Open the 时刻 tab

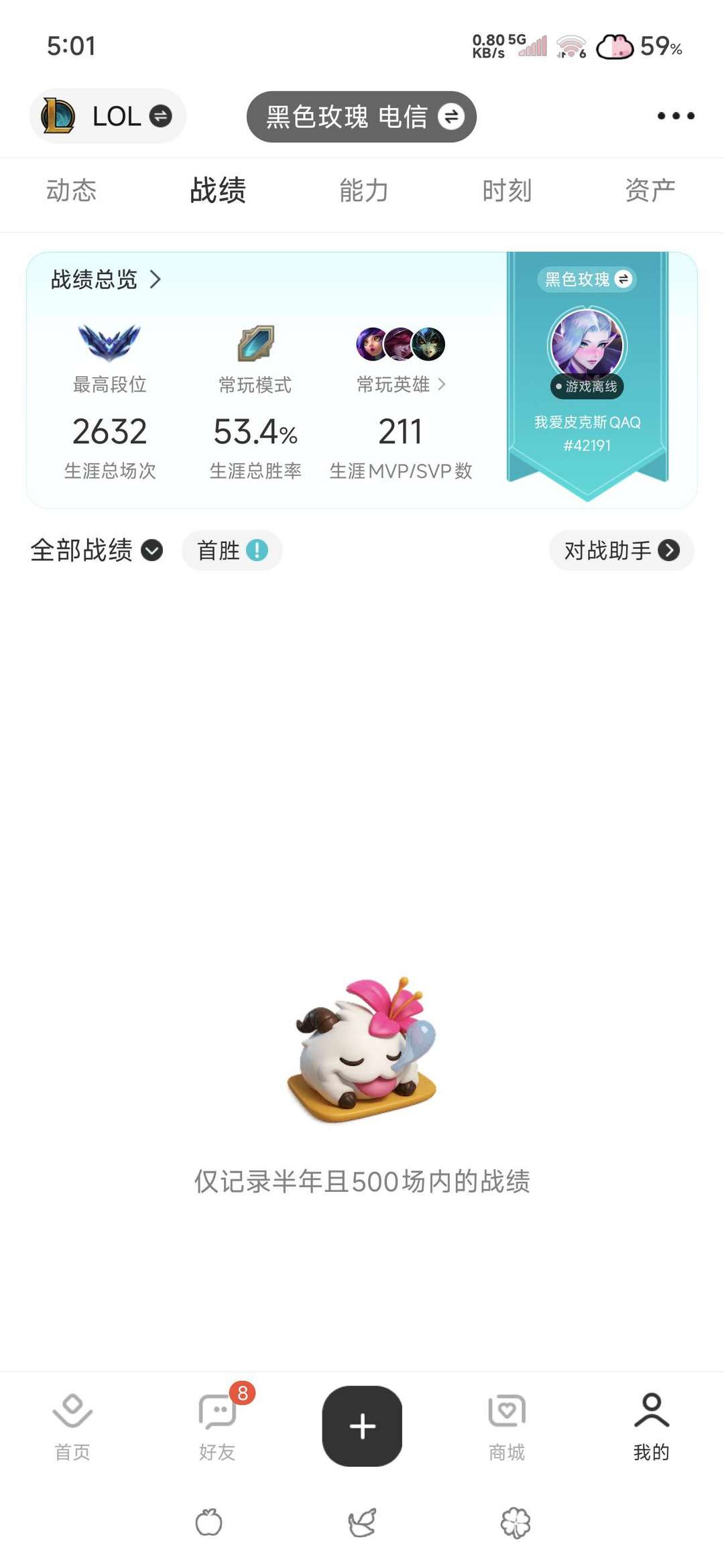click(x=507, y=190)
